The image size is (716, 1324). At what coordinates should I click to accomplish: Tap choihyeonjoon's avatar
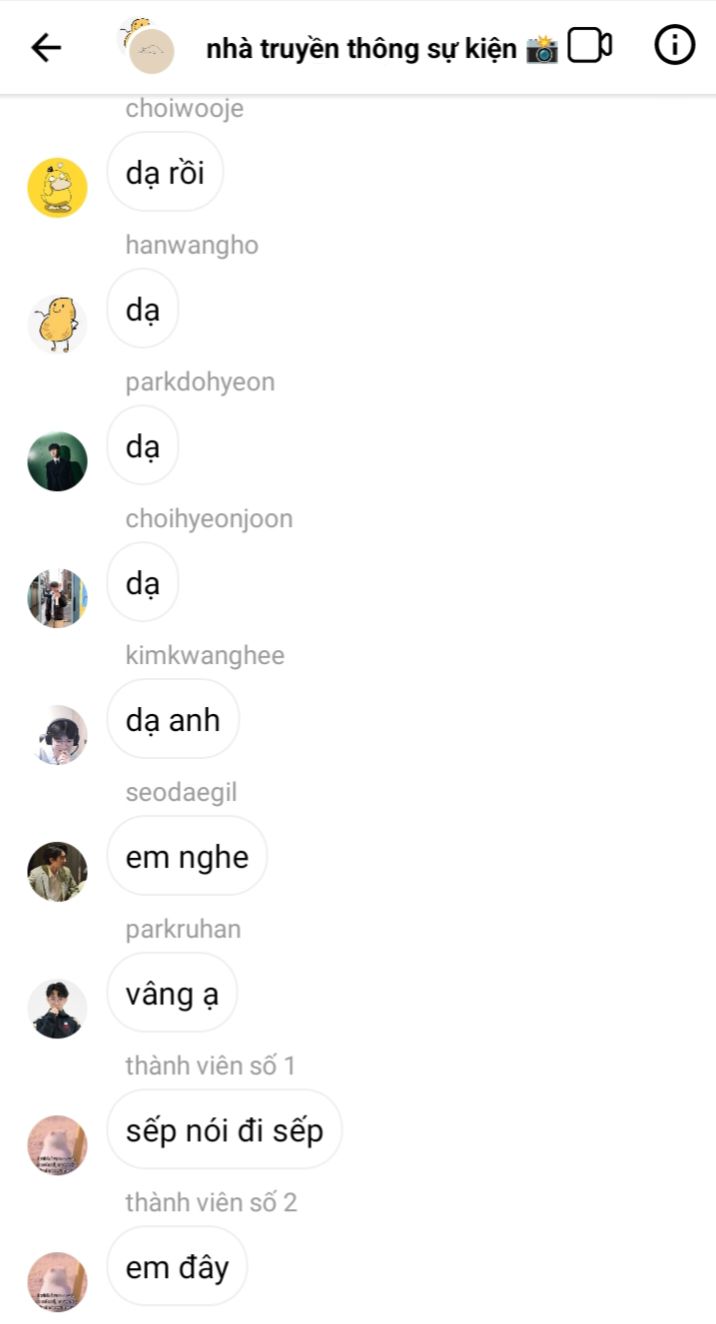(x=57, y=598)
